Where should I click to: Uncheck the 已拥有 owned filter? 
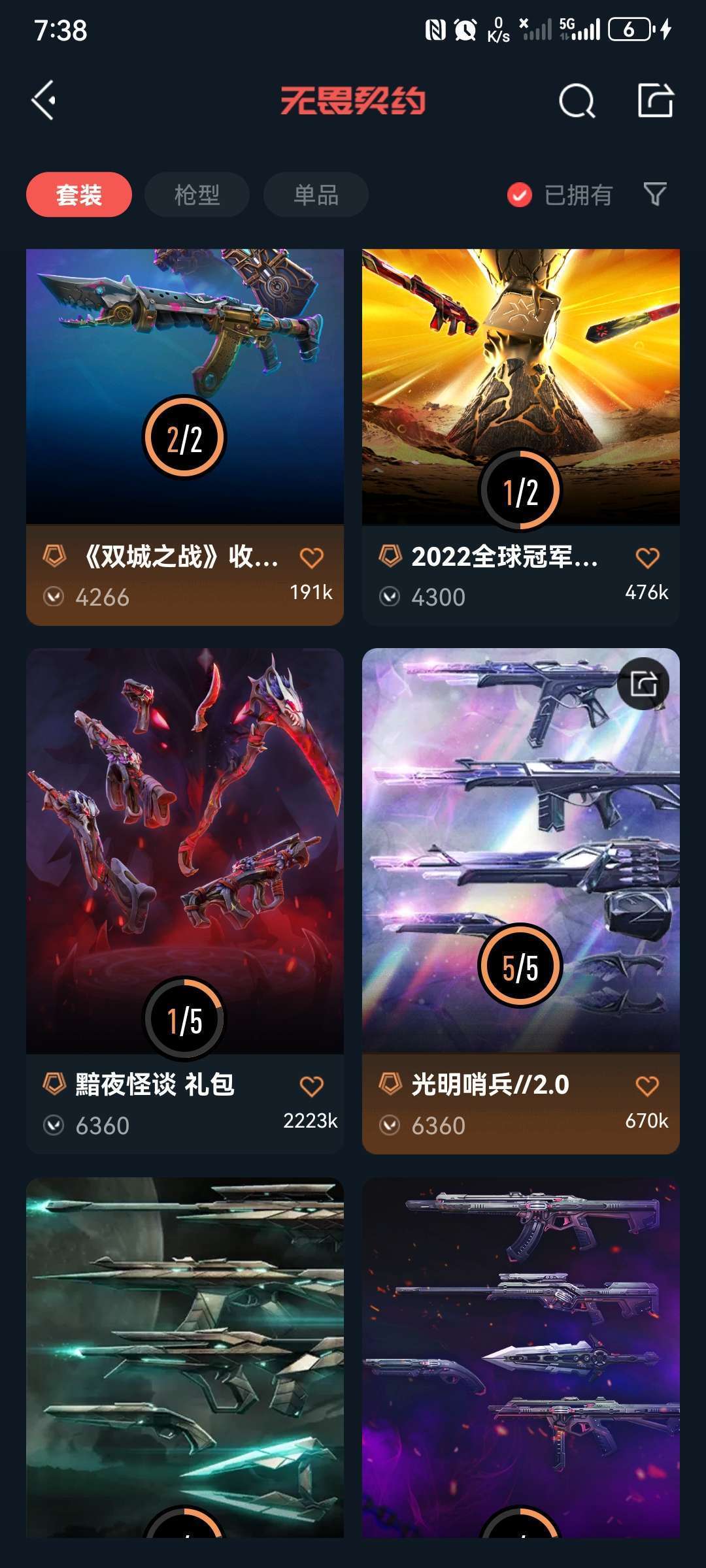click(x=520, y=195)
